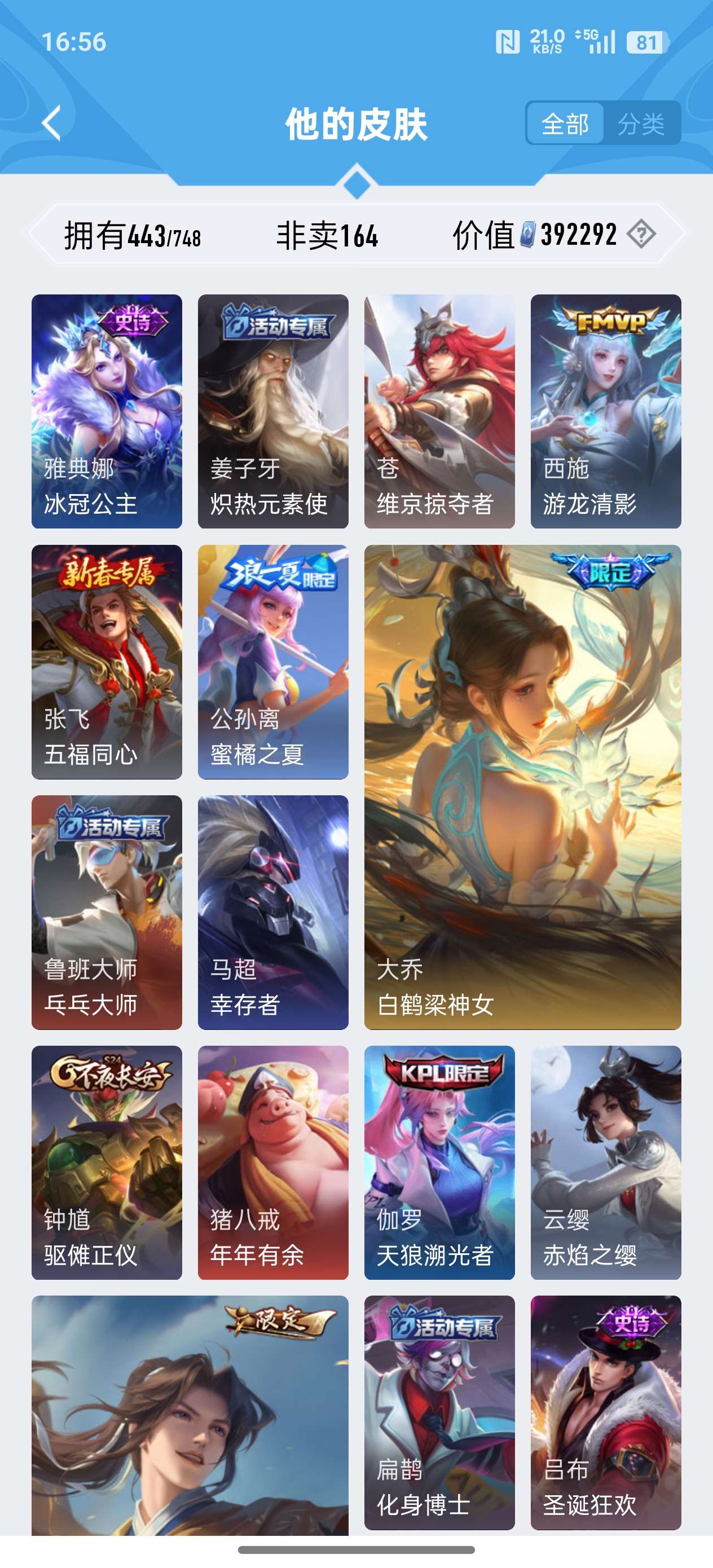
Task: Tap the 鲁班大师 乓乓大师 skin
Action: click(x=107, y=912)
